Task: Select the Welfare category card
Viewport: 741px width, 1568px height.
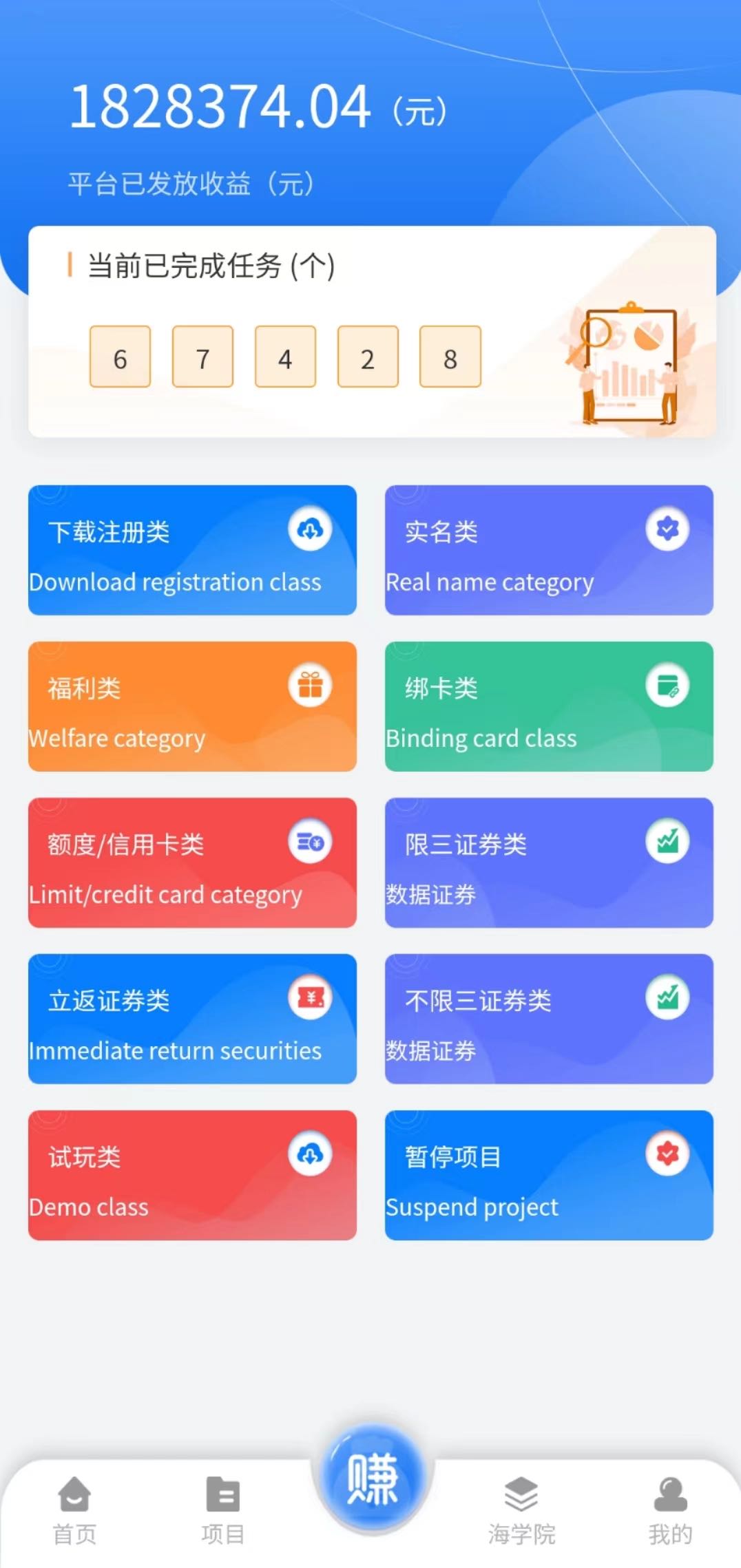Action: [192, 706]
